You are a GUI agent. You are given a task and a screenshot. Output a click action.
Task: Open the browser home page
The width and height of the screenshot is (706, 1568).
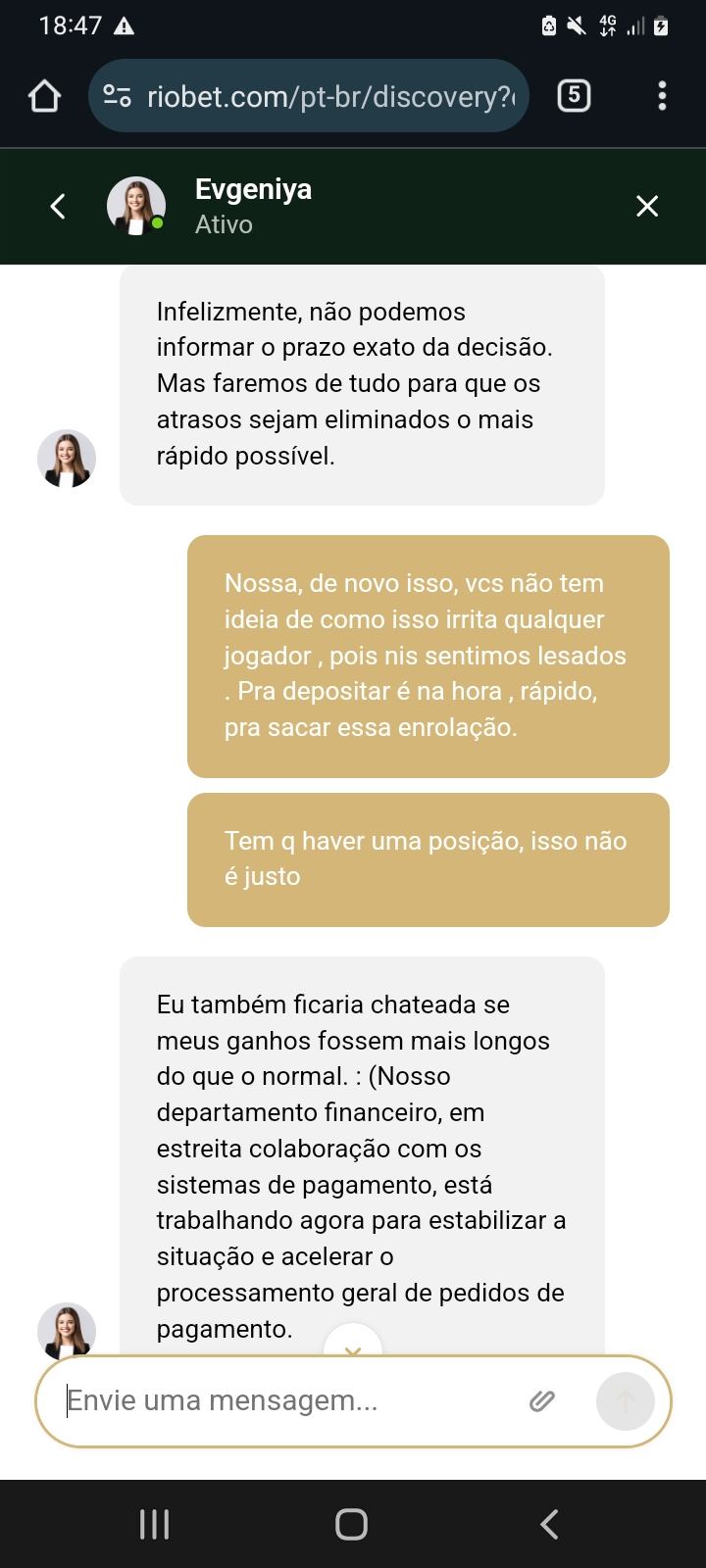pyautogui.click(x=45, y=96)
